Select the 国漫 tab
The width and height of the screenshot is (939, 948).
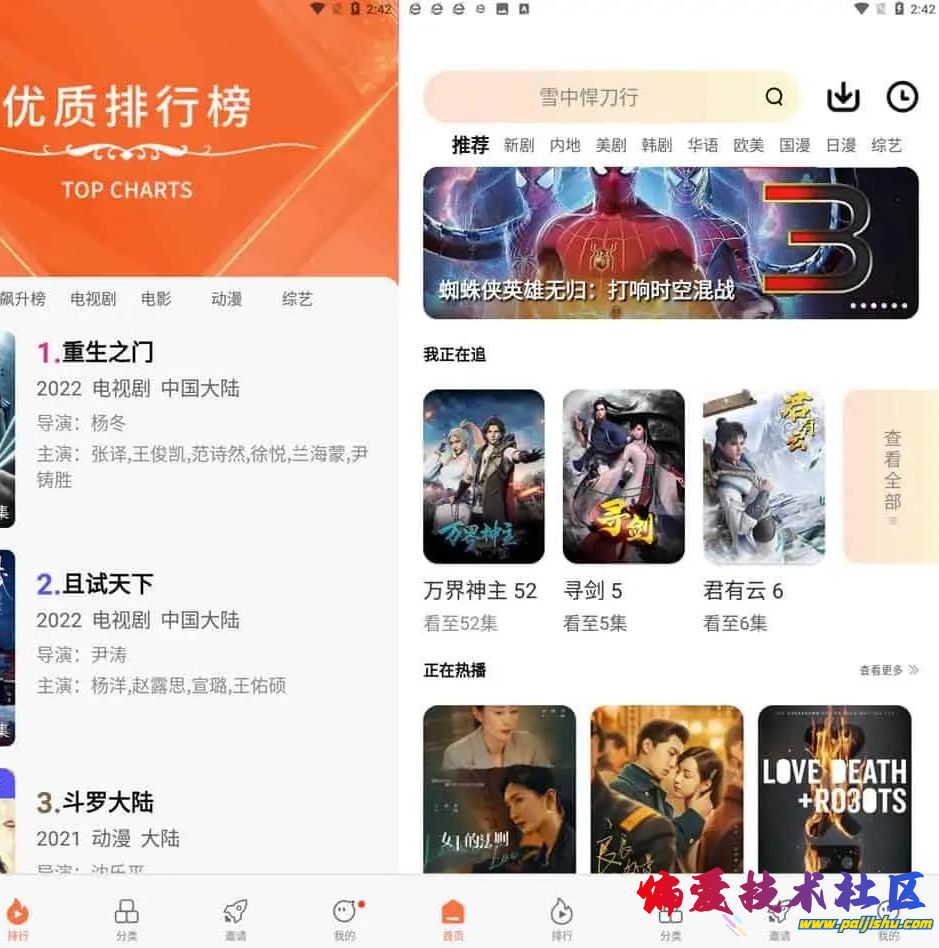coord(795,145)
